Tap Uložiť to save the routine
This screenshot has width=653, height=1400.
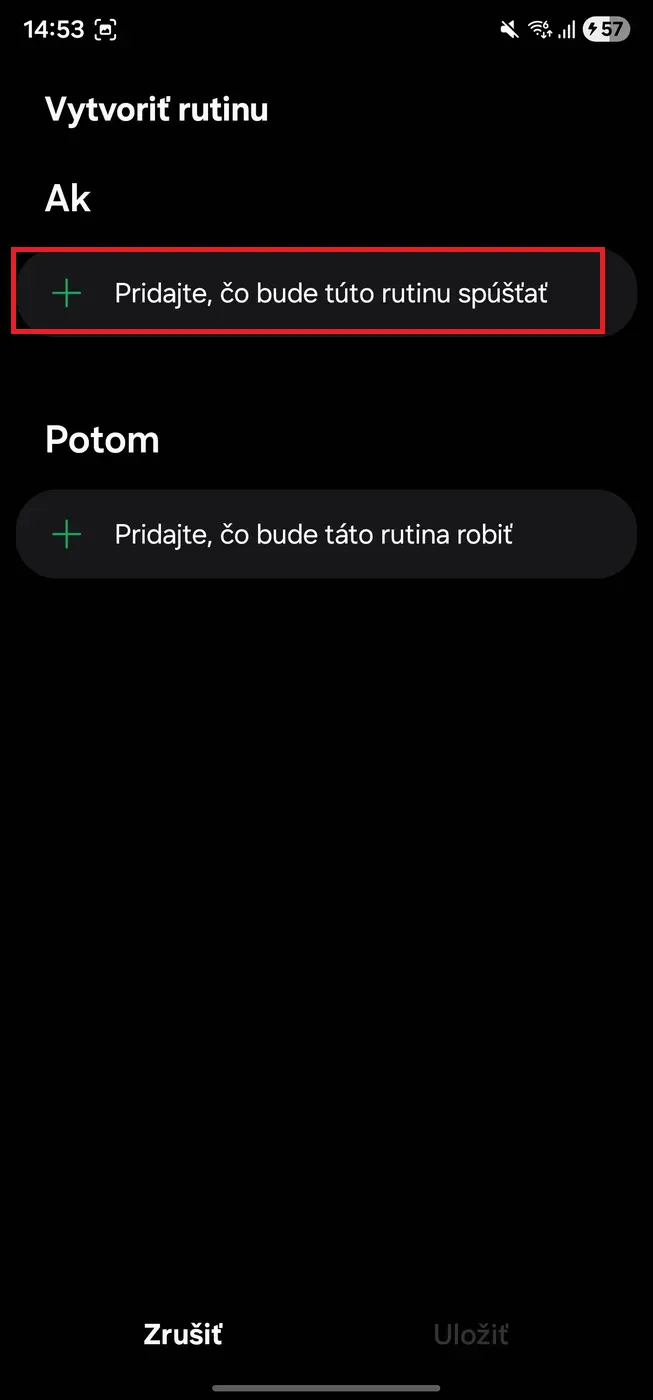pyautogui.click(x=471, y=1334)
